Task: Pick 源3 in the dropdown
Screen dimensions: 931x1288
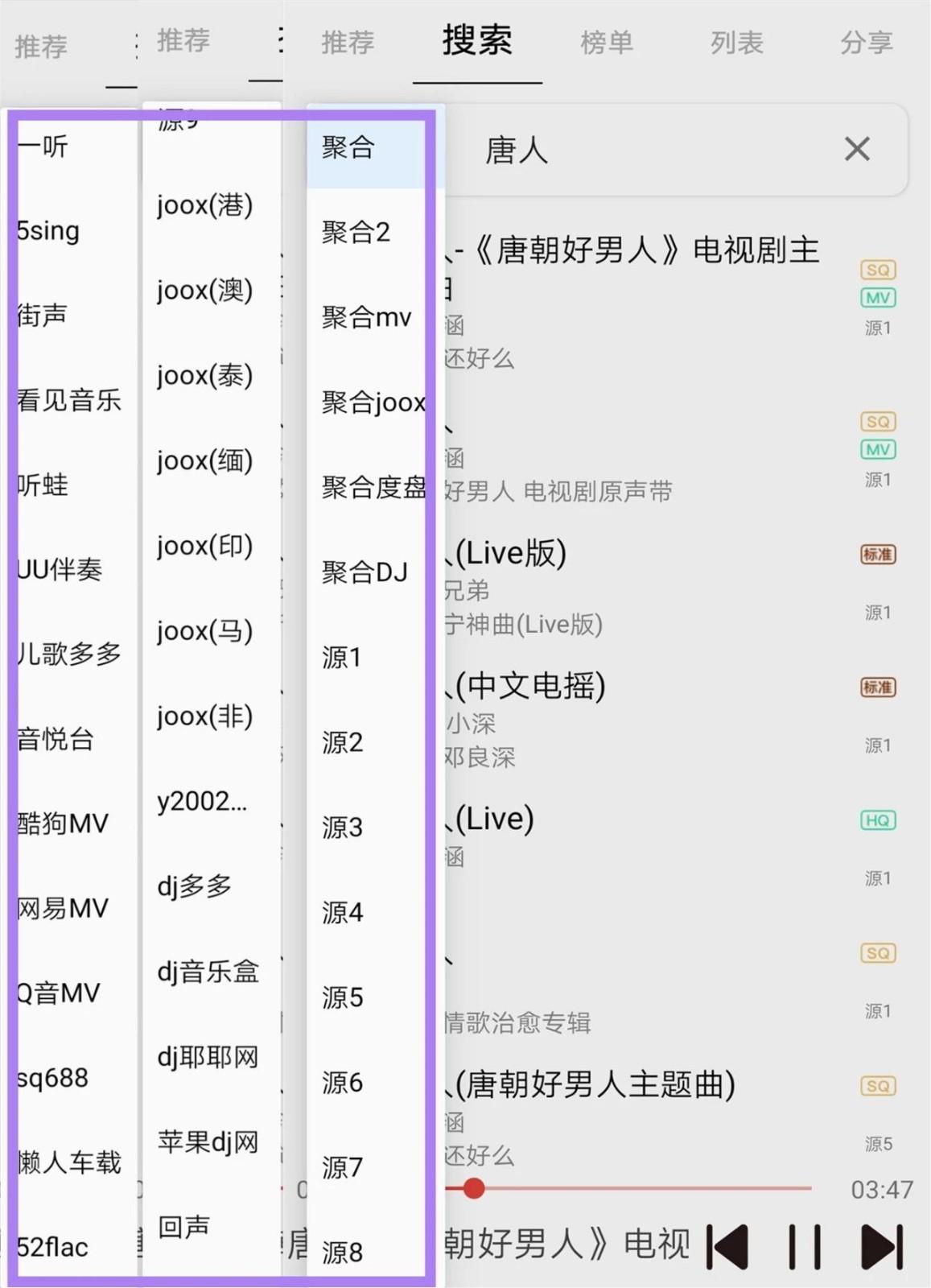Action: pyautogui.click(x=342, y=828)
